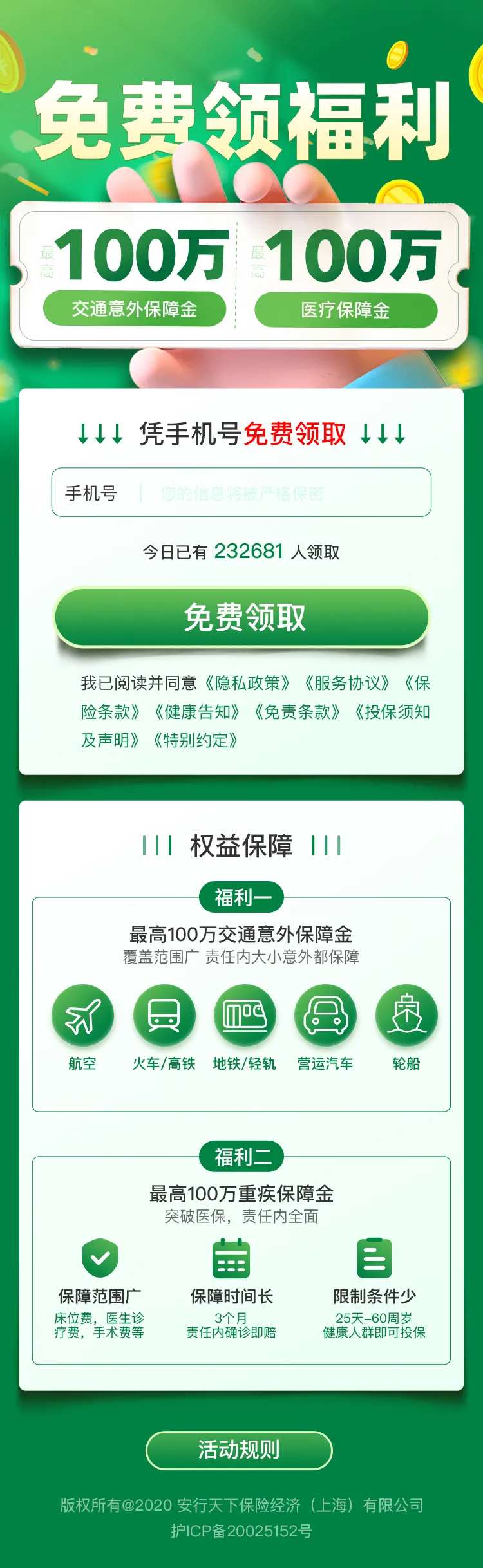Tap the 免费领取 button
483x1568 pixels.
[x=241, y=618]
